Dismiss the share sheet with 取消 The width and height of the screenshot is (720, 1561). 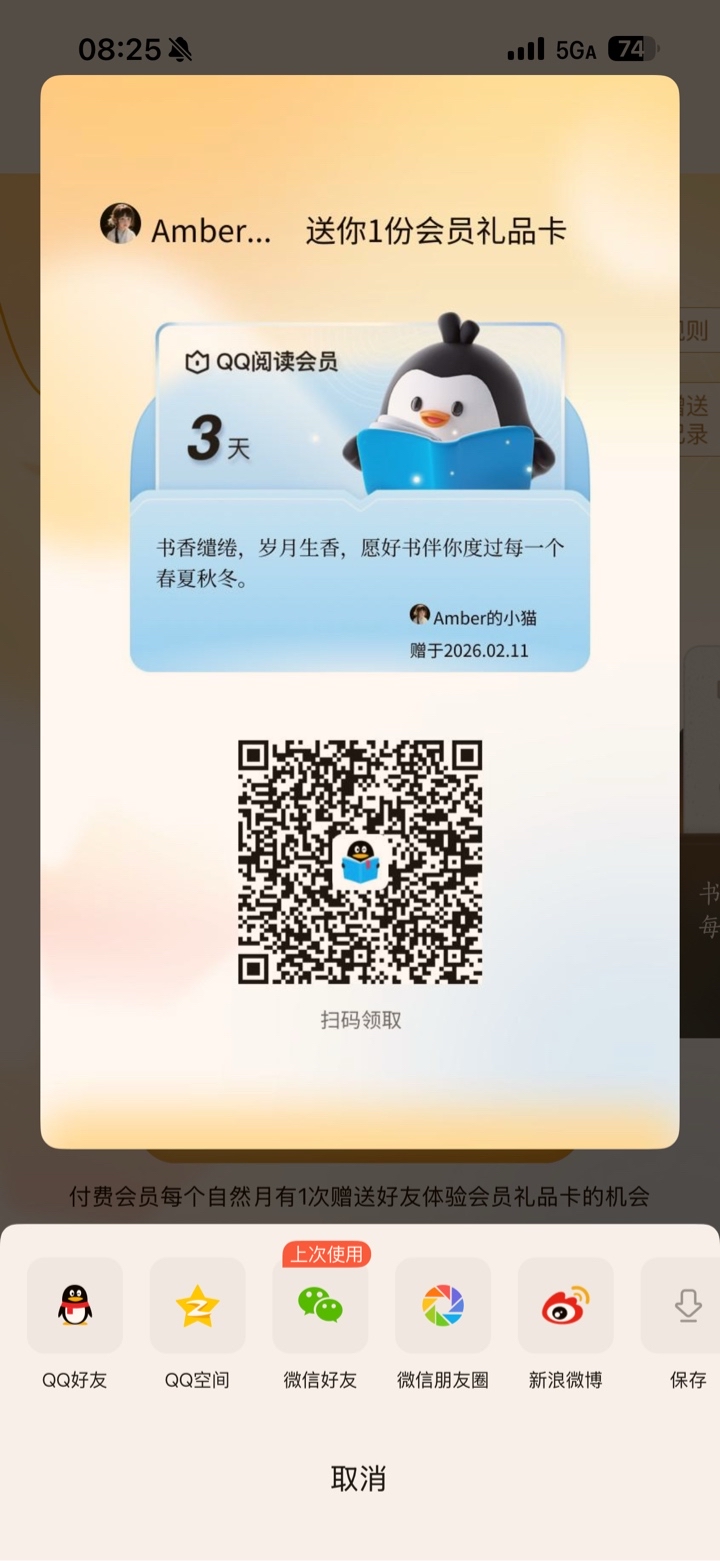click(x=359, y=1478)
